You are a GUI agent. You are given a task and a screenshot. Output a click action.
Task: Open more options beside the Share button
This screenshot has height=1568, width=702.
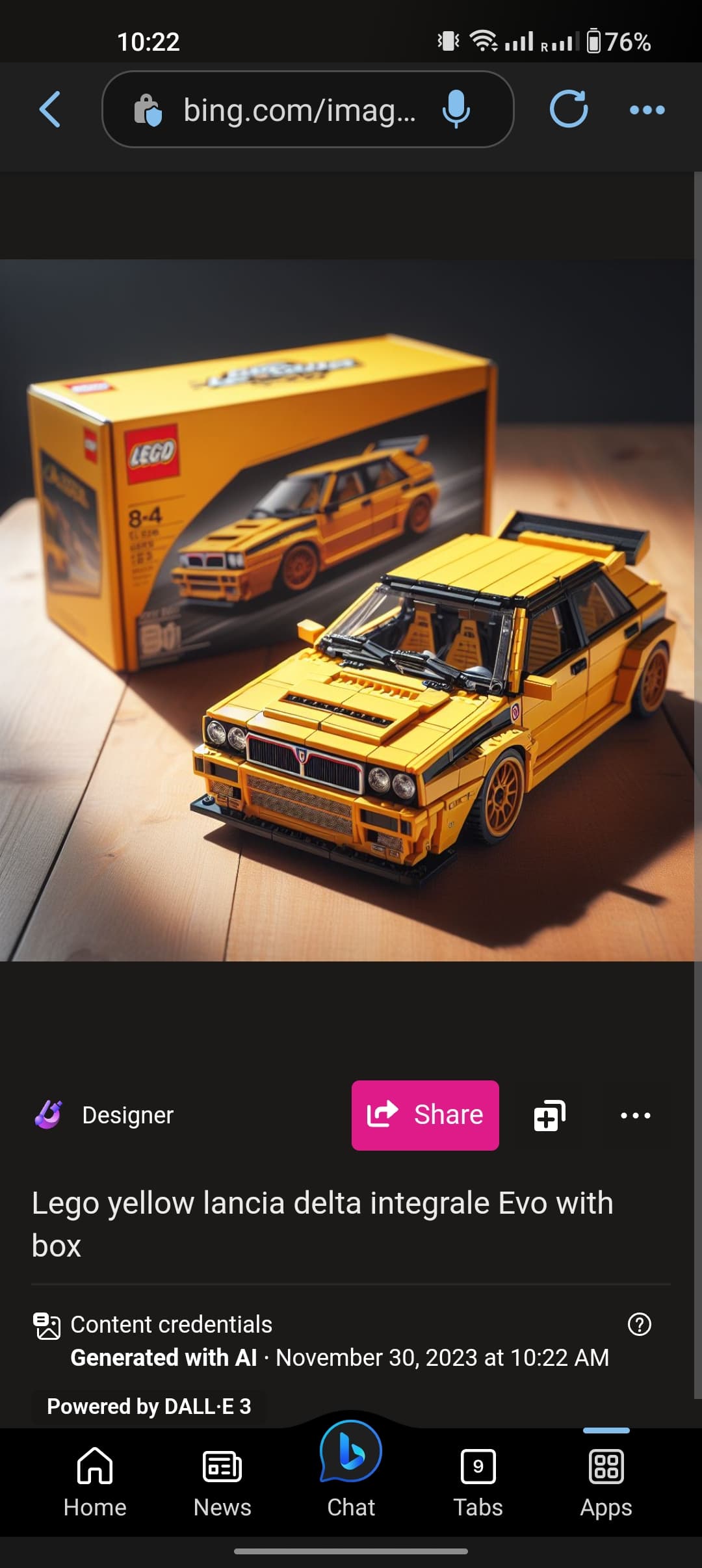click(635, 1116)
